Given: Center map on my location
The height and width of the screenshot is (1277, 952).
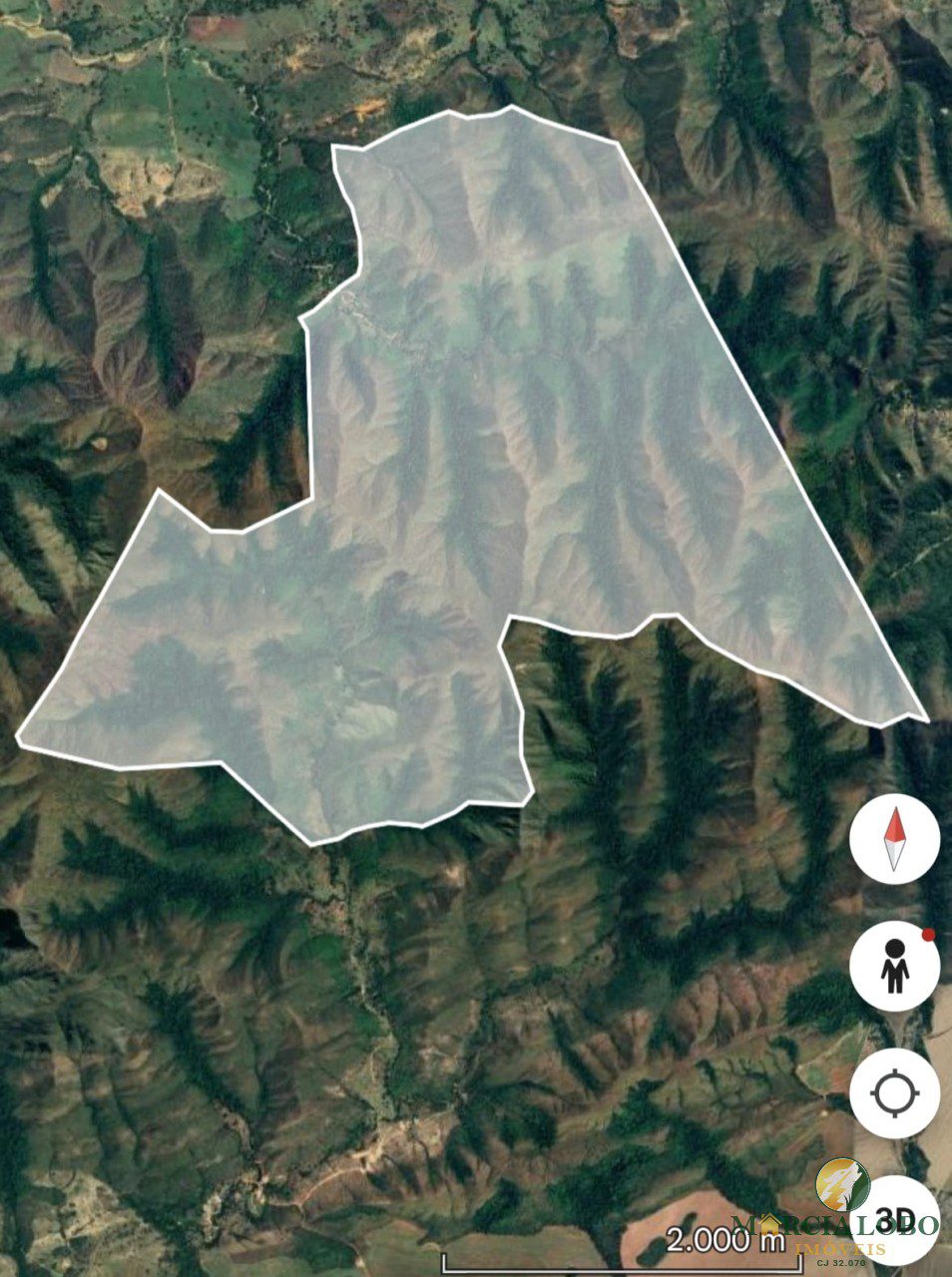Looking at the screenshot, I should (894, 1093).
